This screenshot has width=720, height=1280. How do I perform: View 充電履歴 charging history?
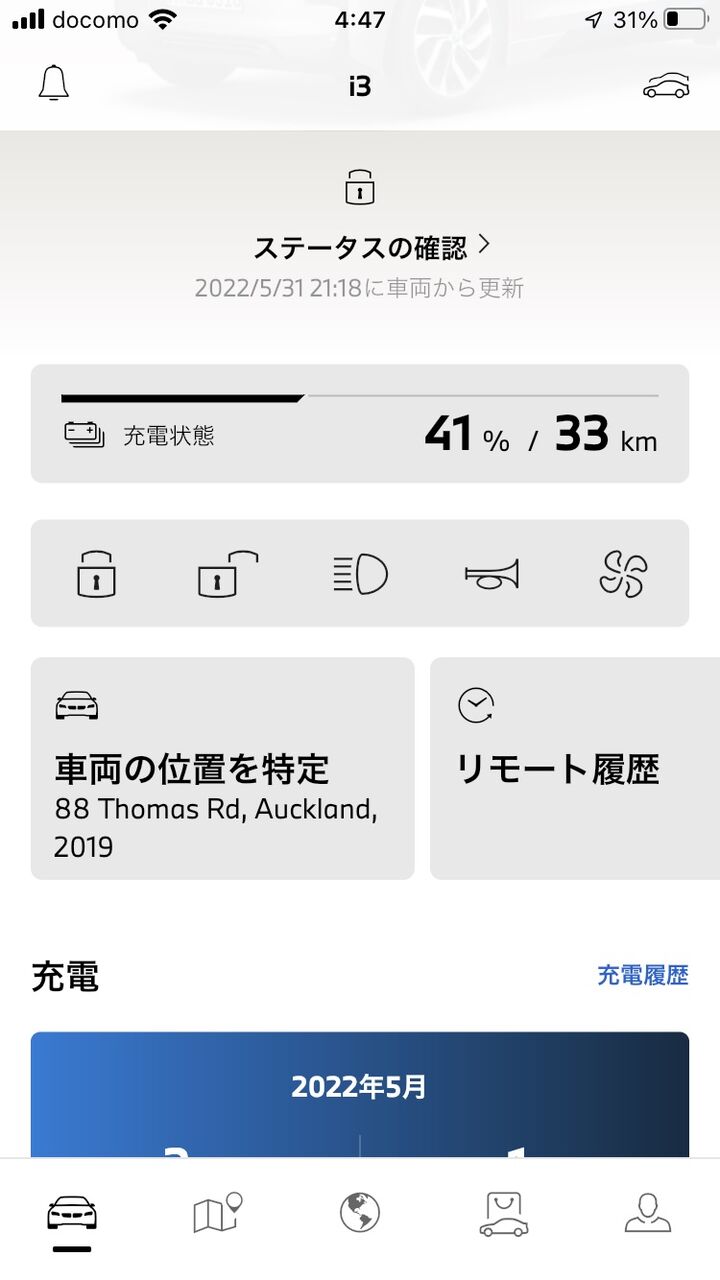tap(643, 975)
